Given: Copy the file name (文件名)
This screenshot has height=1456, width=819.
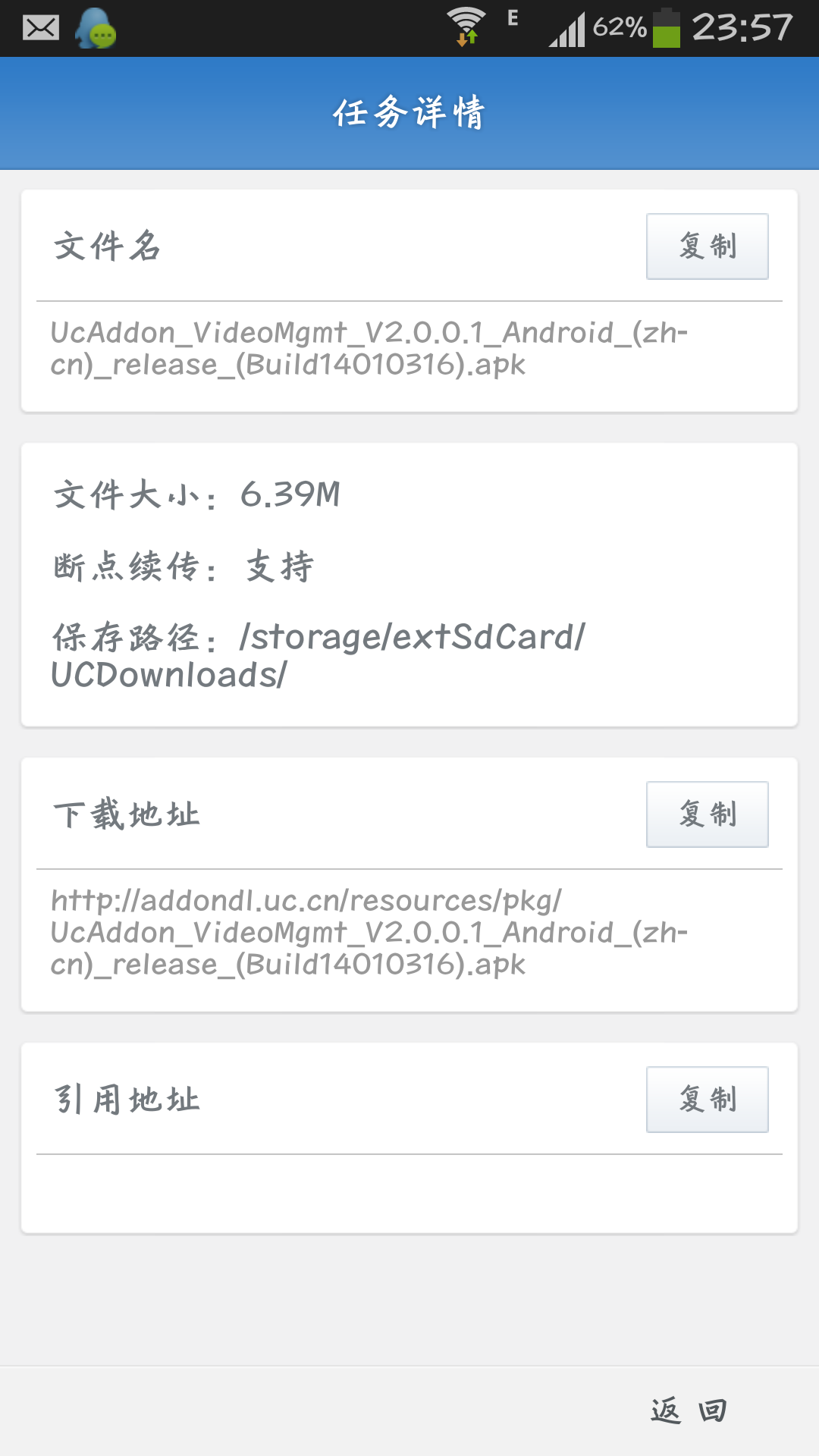Looking at the screenshot, I should [707, 246].
